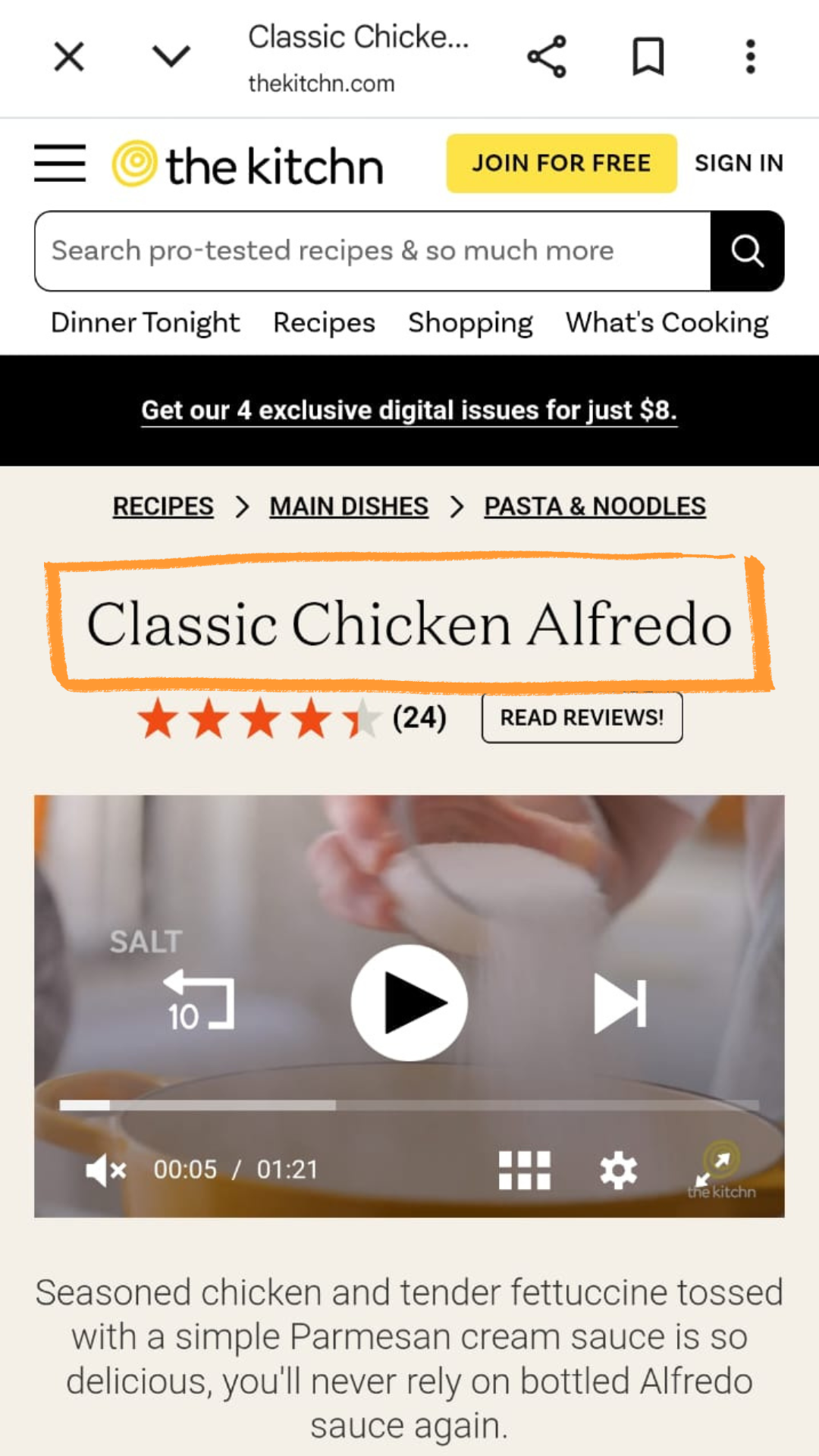Submit search with the magnifier button
Image resolution: width=819 pixels, height=1456 pixels.
pos(747,251)
